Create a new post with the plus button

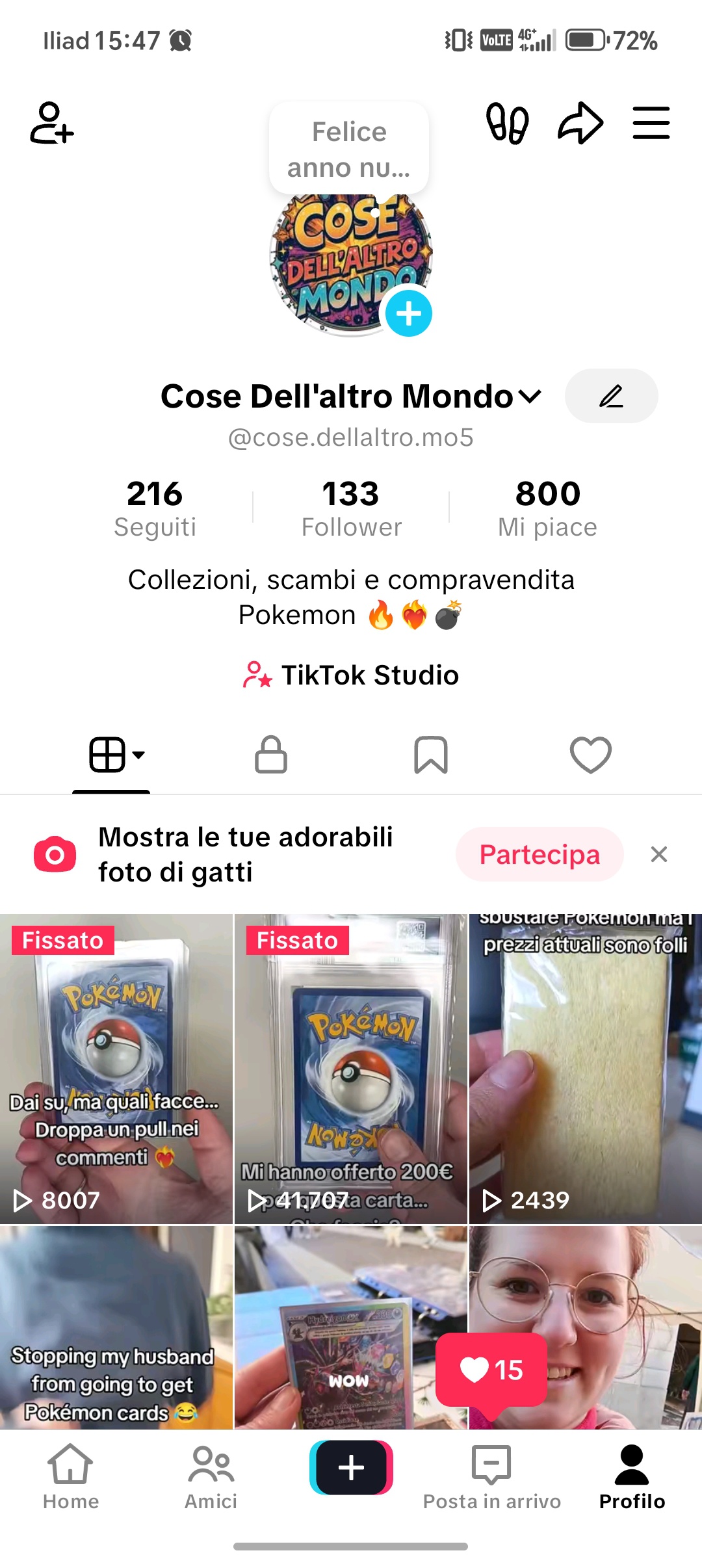[x=351, y=1468]
